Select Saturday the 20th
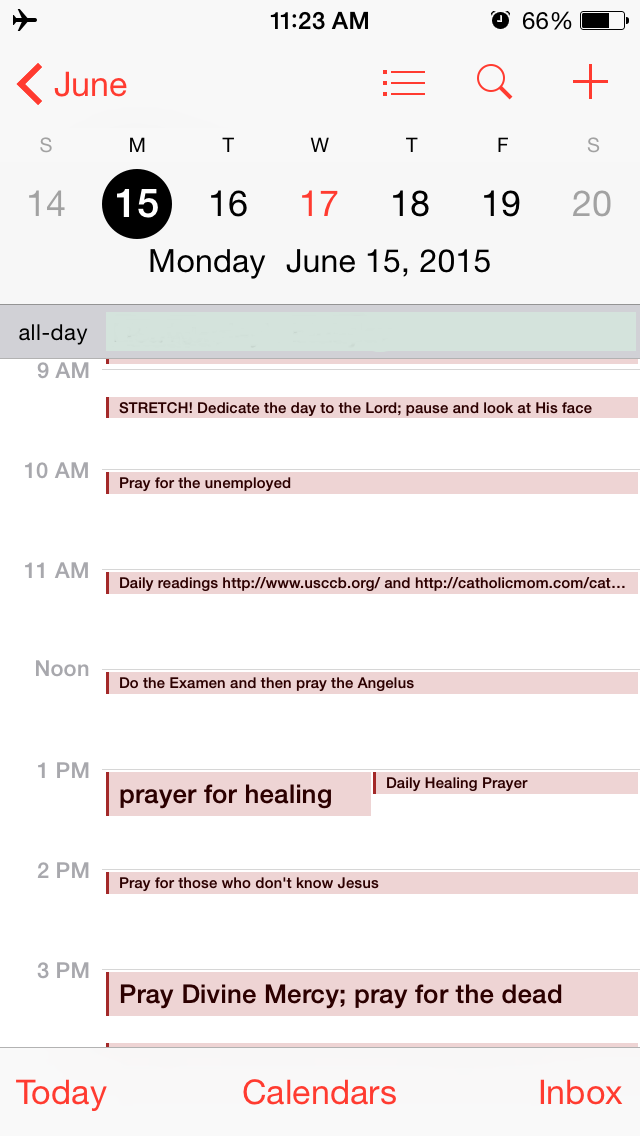This screenshot has height=1136, width=640. pos(592,204)
